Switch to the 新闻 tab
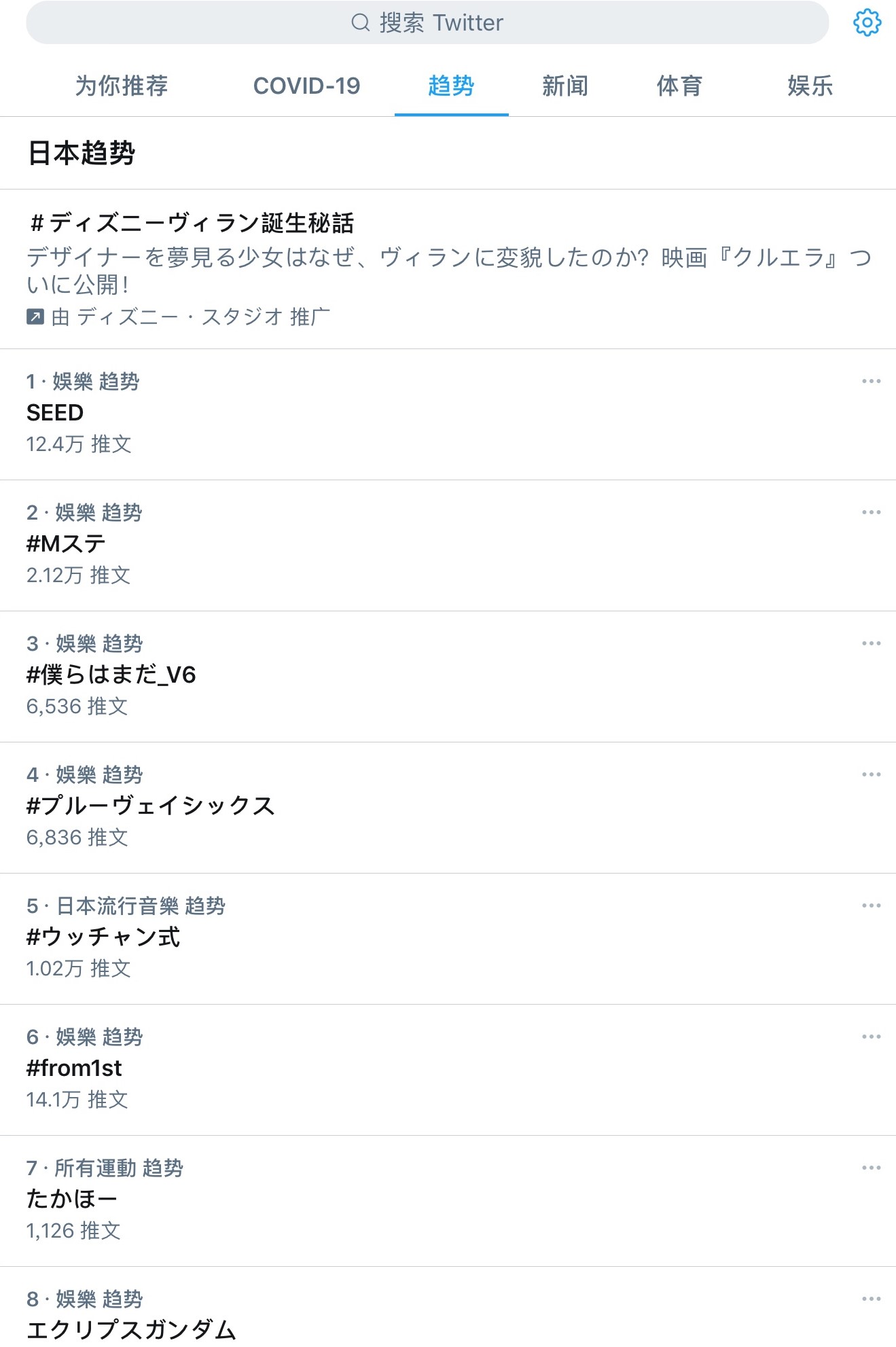This screenshot has height=1347, width=896. [565, 86]
